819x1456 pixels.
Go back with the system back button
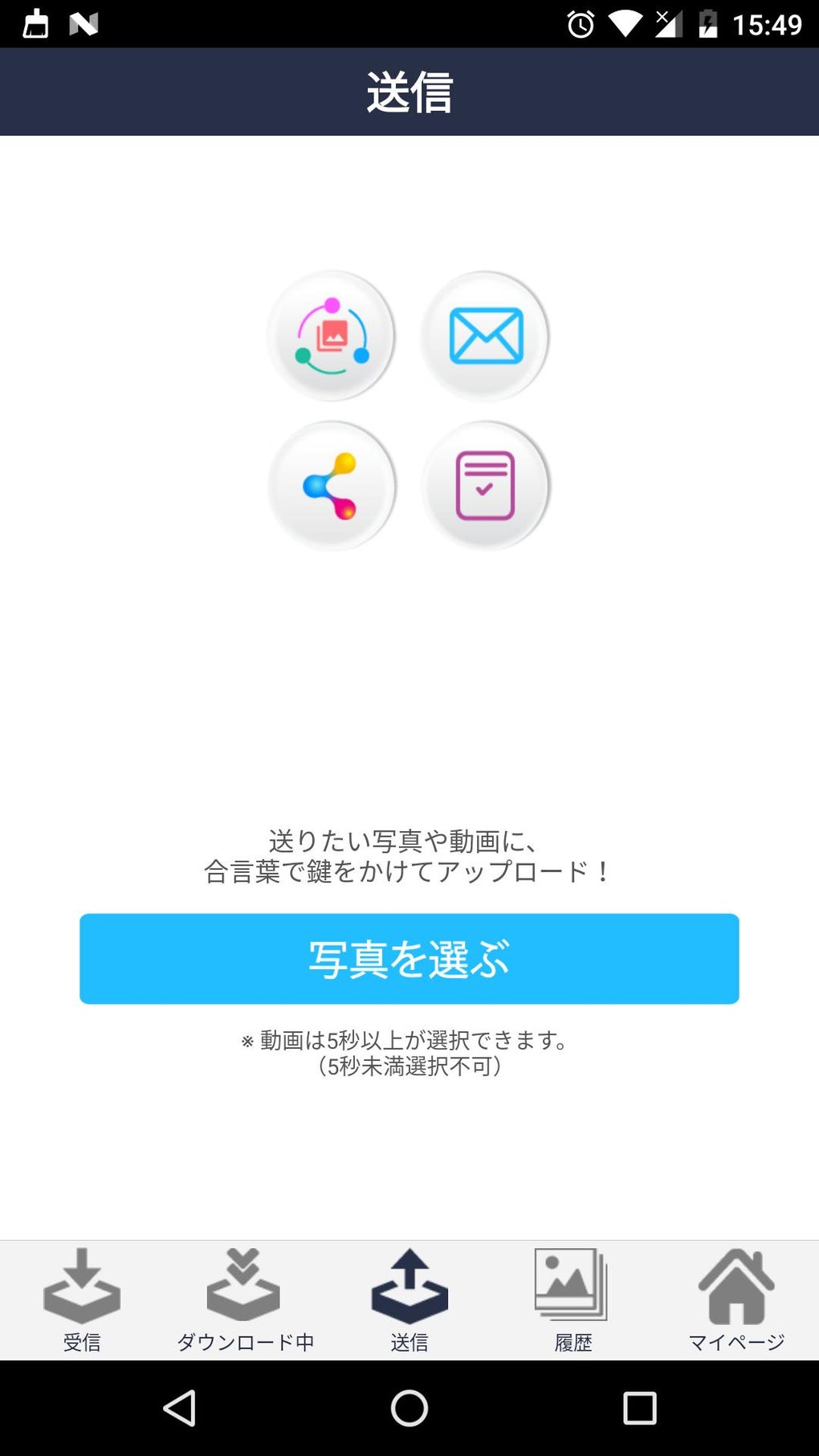click(x=179, y=1408)
